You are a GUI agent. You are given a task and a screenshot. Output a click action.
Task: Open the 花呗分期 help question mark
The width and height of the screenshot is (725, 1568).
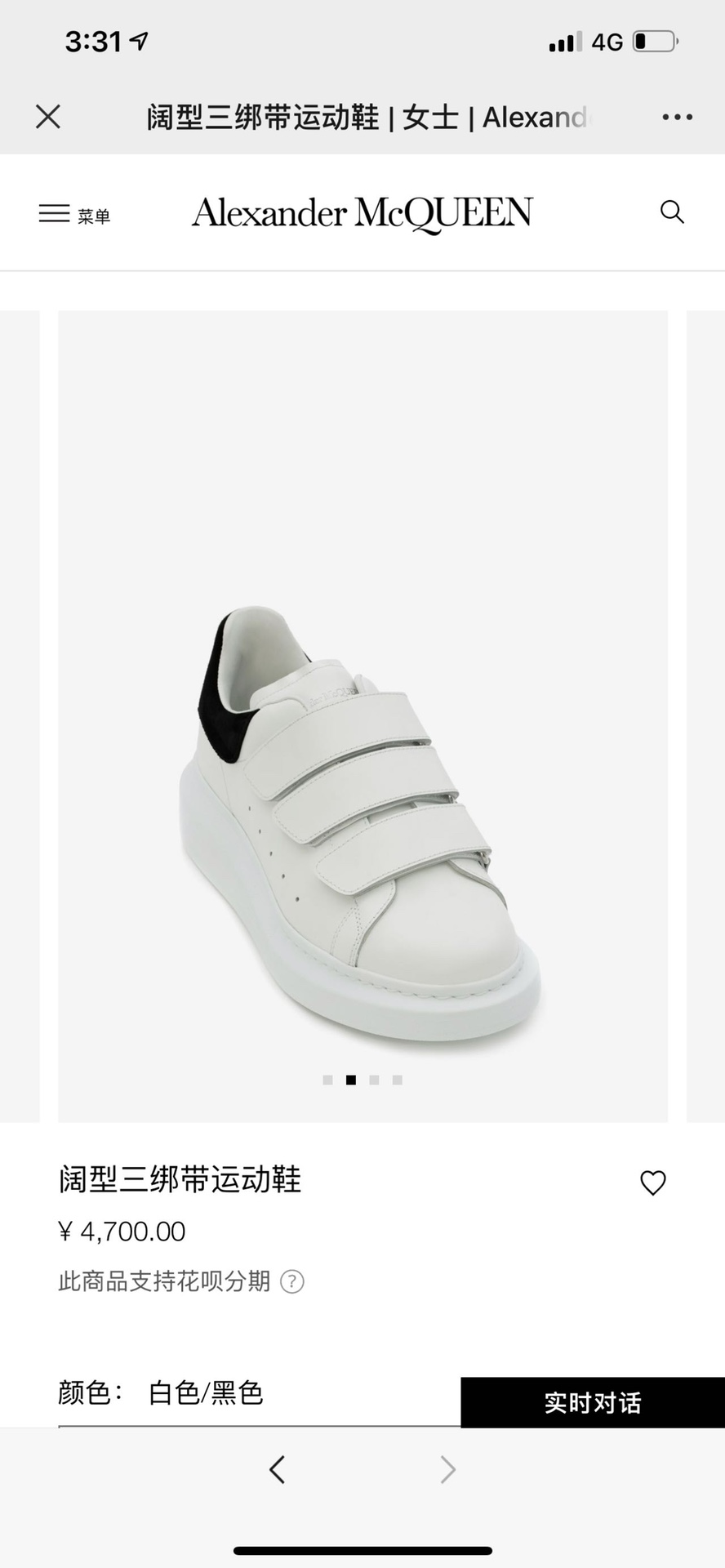(291, 1281)
